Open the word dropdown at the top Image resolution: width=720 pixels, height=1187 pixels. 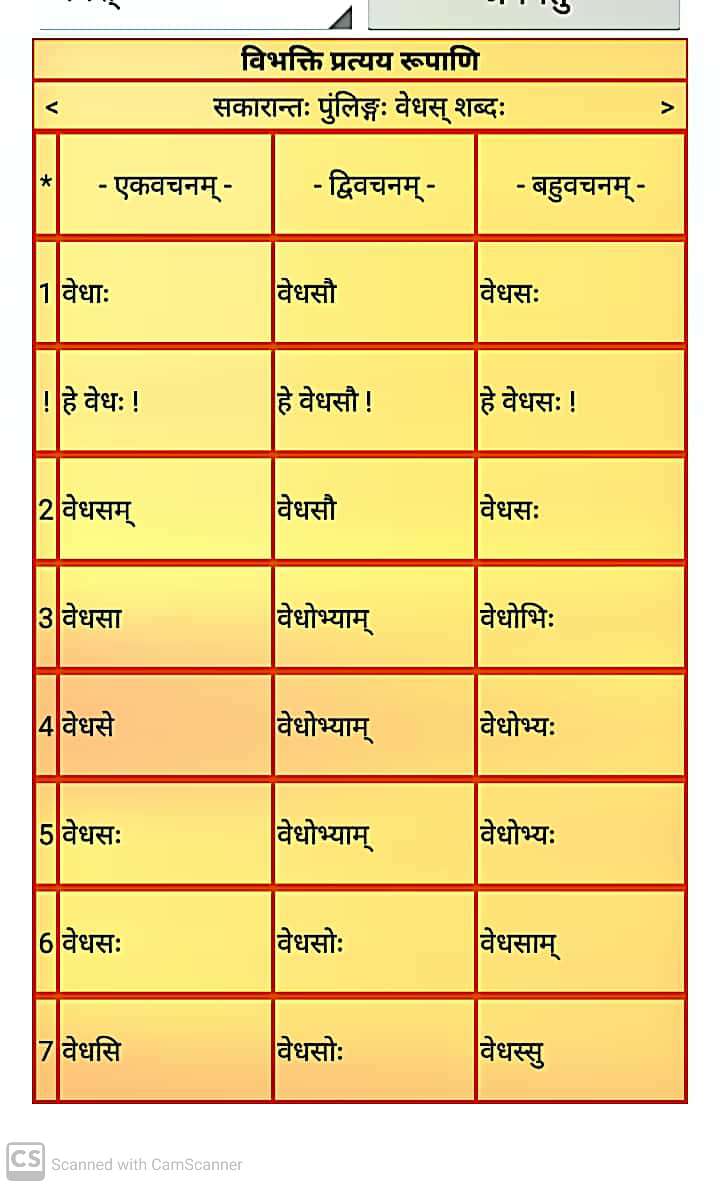pyautogui.click(x=195, y=14)
